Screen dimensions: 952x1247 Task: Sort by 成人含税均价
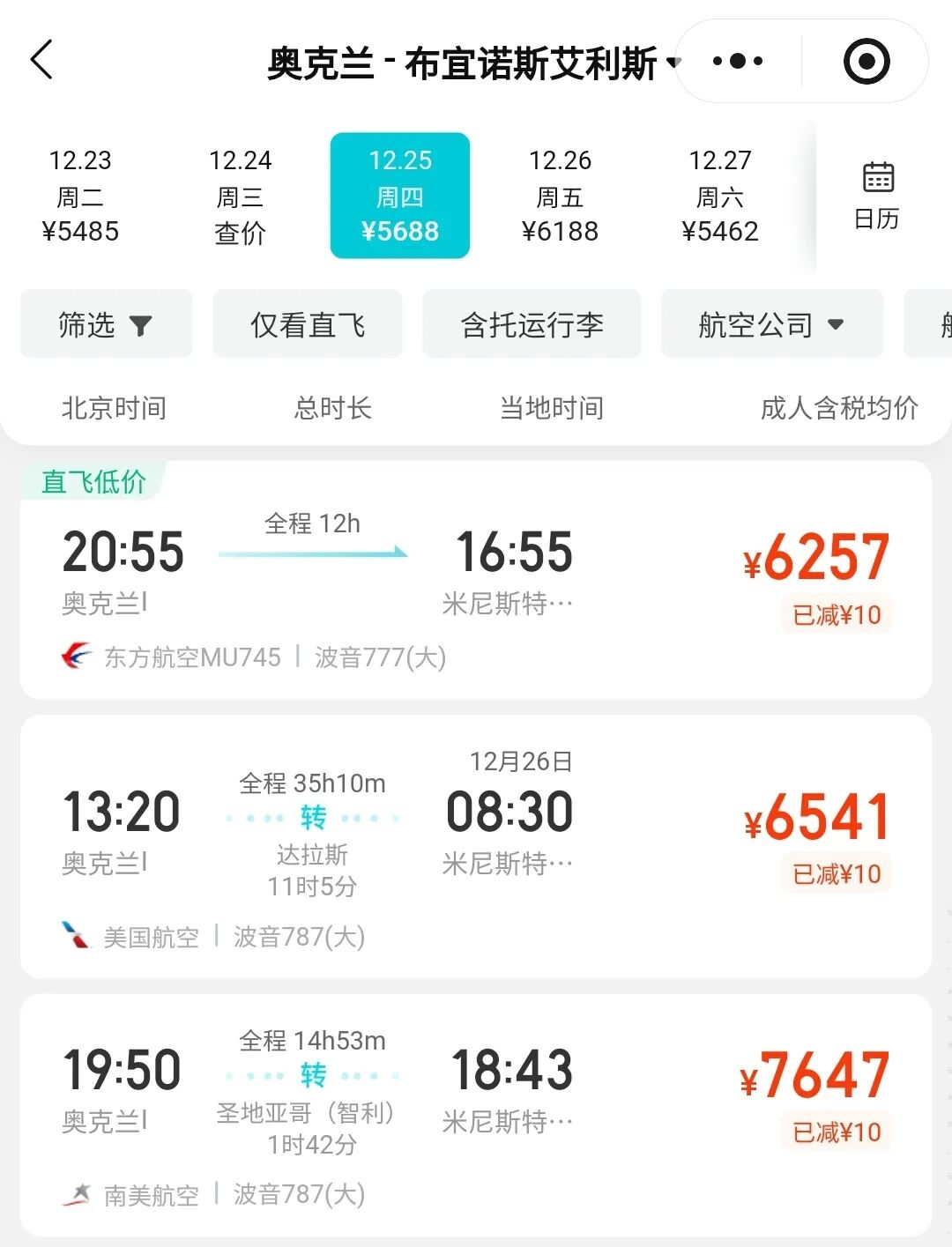[x=838, y=408]
